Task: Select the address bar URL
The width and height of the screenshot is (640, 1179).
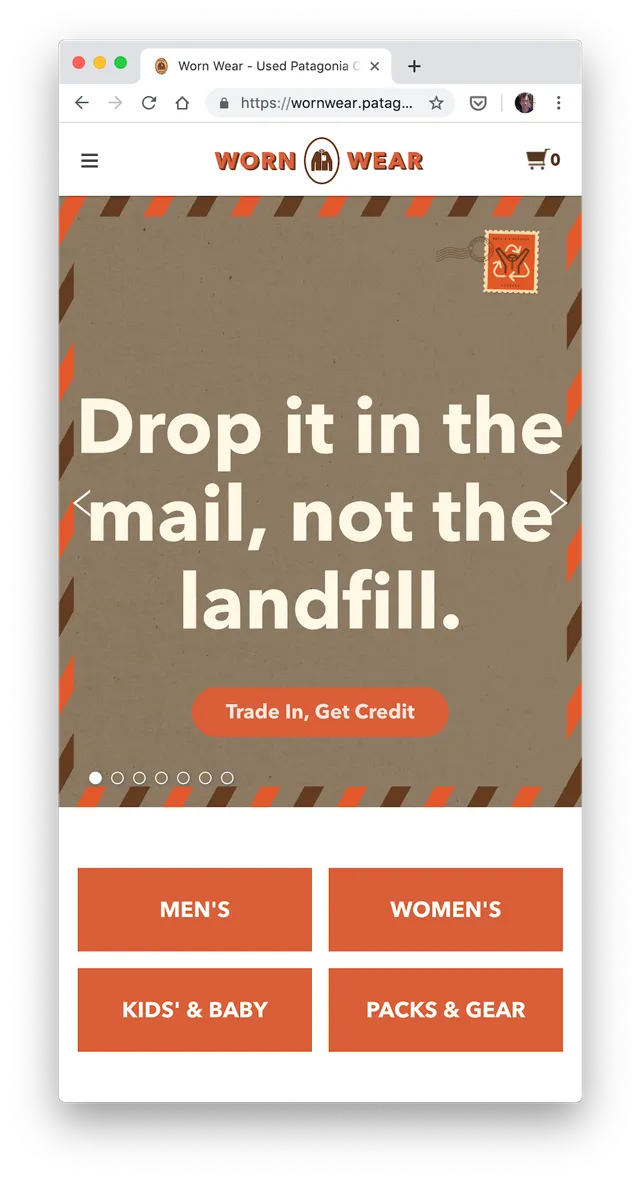Action: 325,103
